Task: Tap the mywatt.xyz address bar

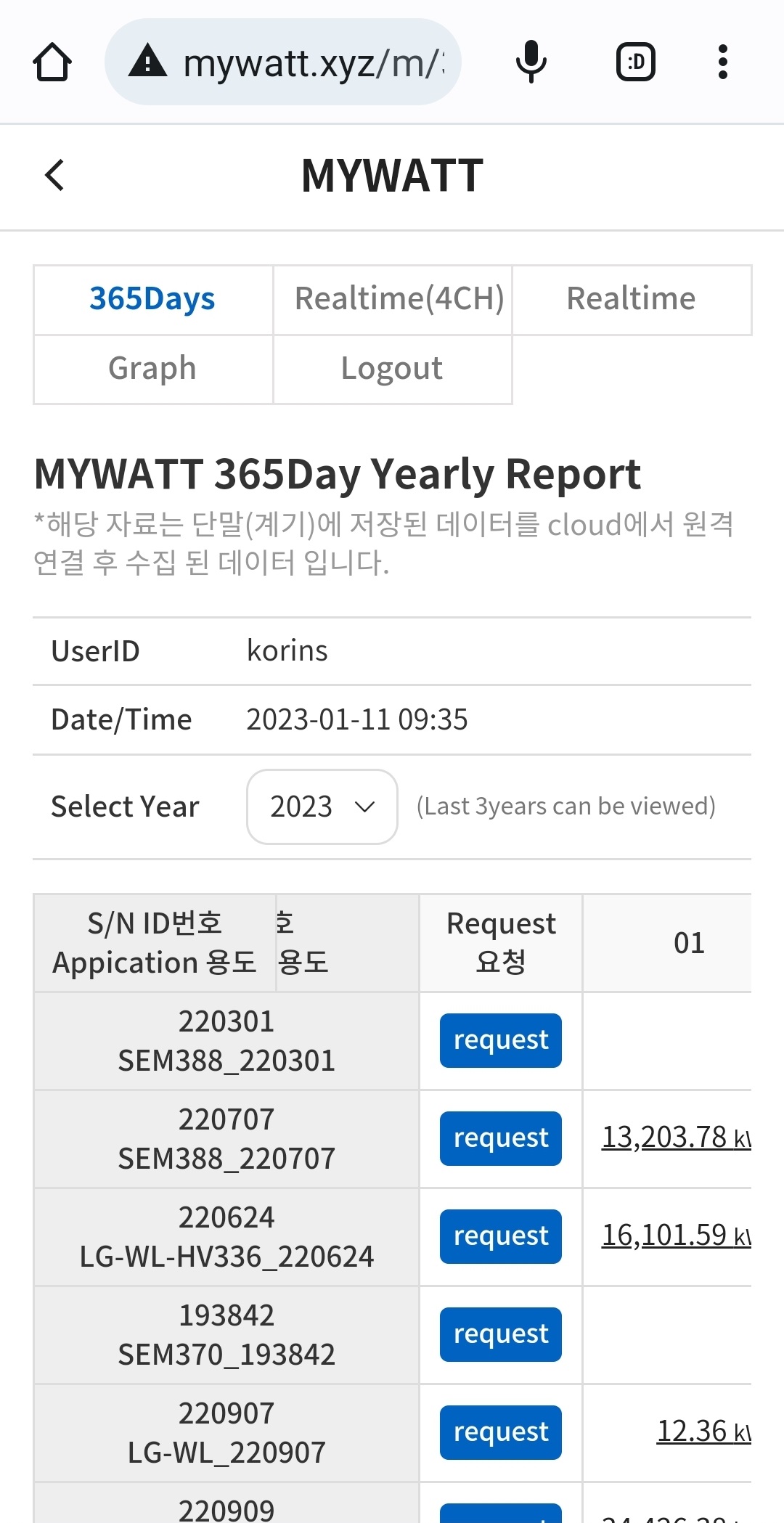Action: [283, 62]
